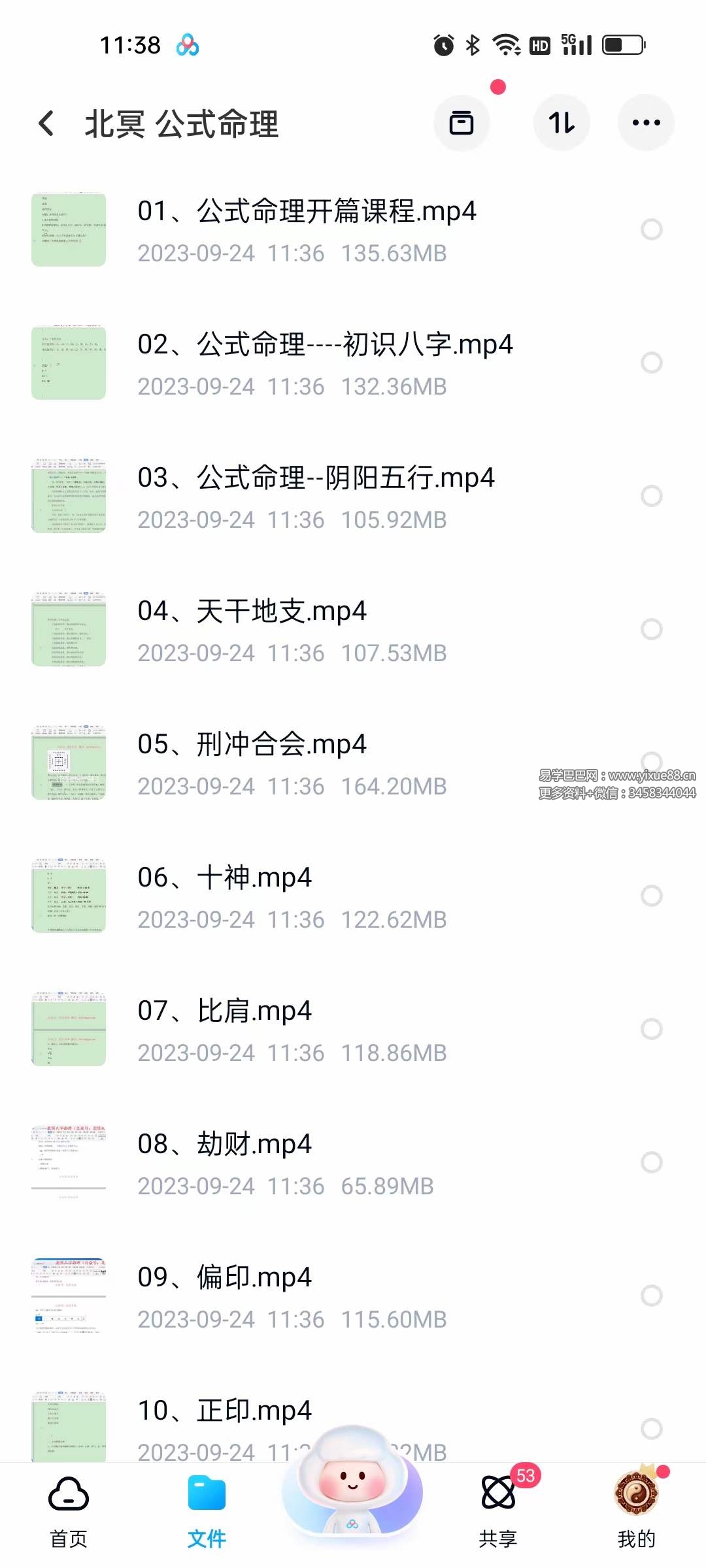Tap the thumbnail of 06 十神.mp4
This screenshot has width=706, height=1568.
click(x=69, y=896)
